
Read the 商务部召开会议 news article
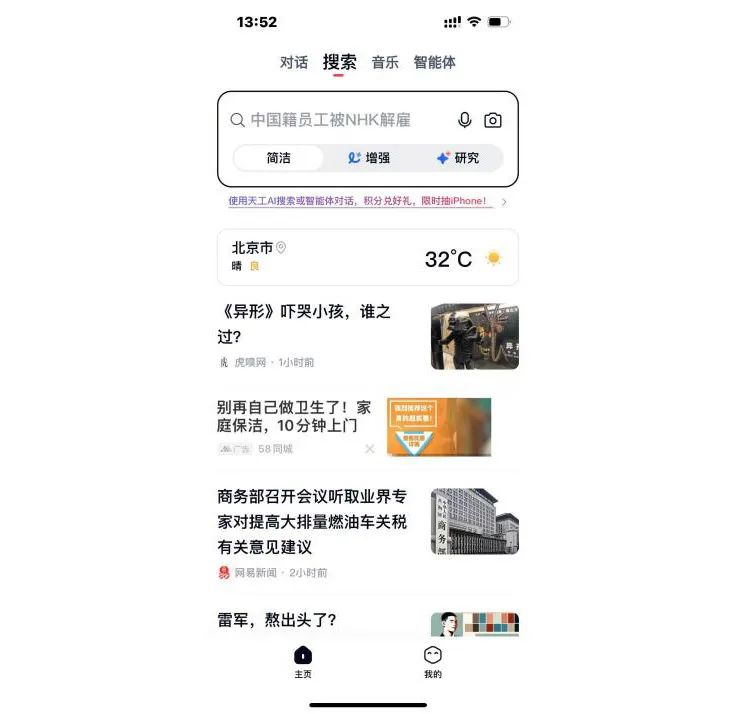(312, 521)
